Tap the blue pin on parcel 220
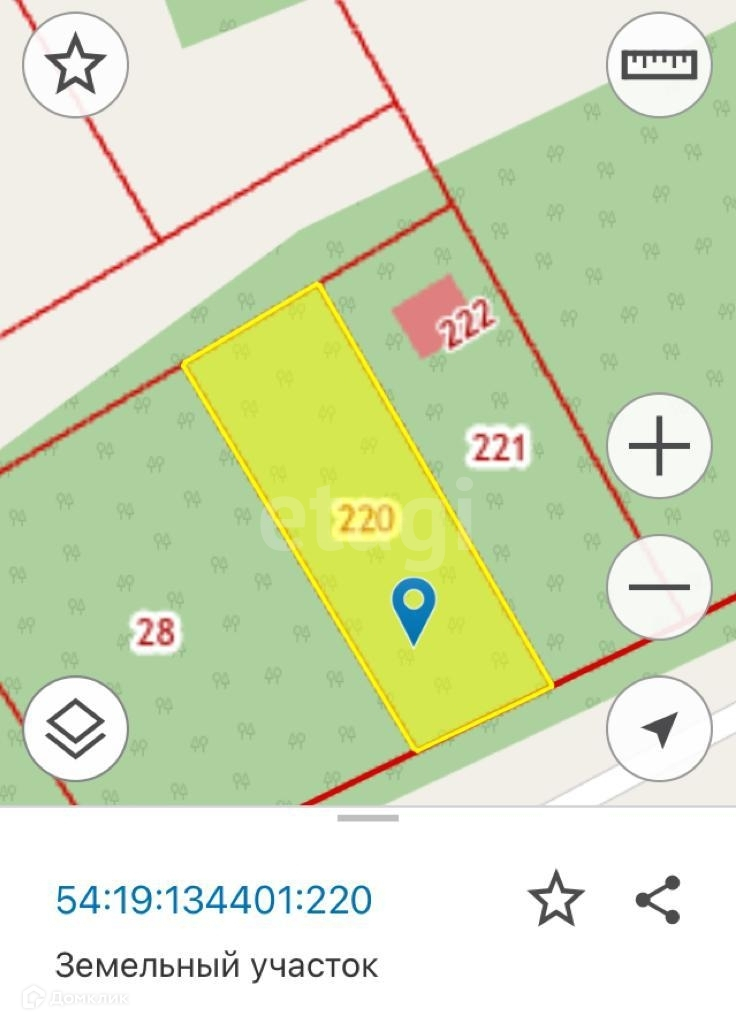736x1024 pixels. tap(413, 607)
